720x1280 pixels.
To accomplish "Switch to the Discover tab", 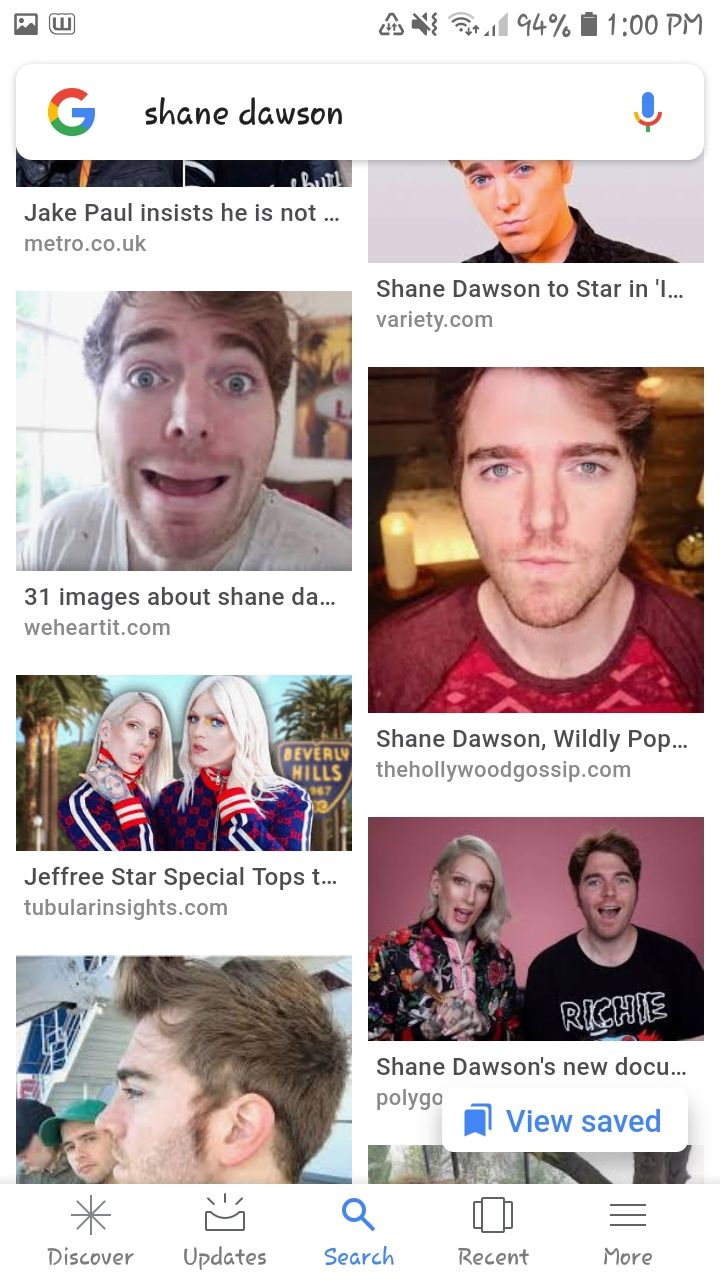I will tap(90, 1233).
